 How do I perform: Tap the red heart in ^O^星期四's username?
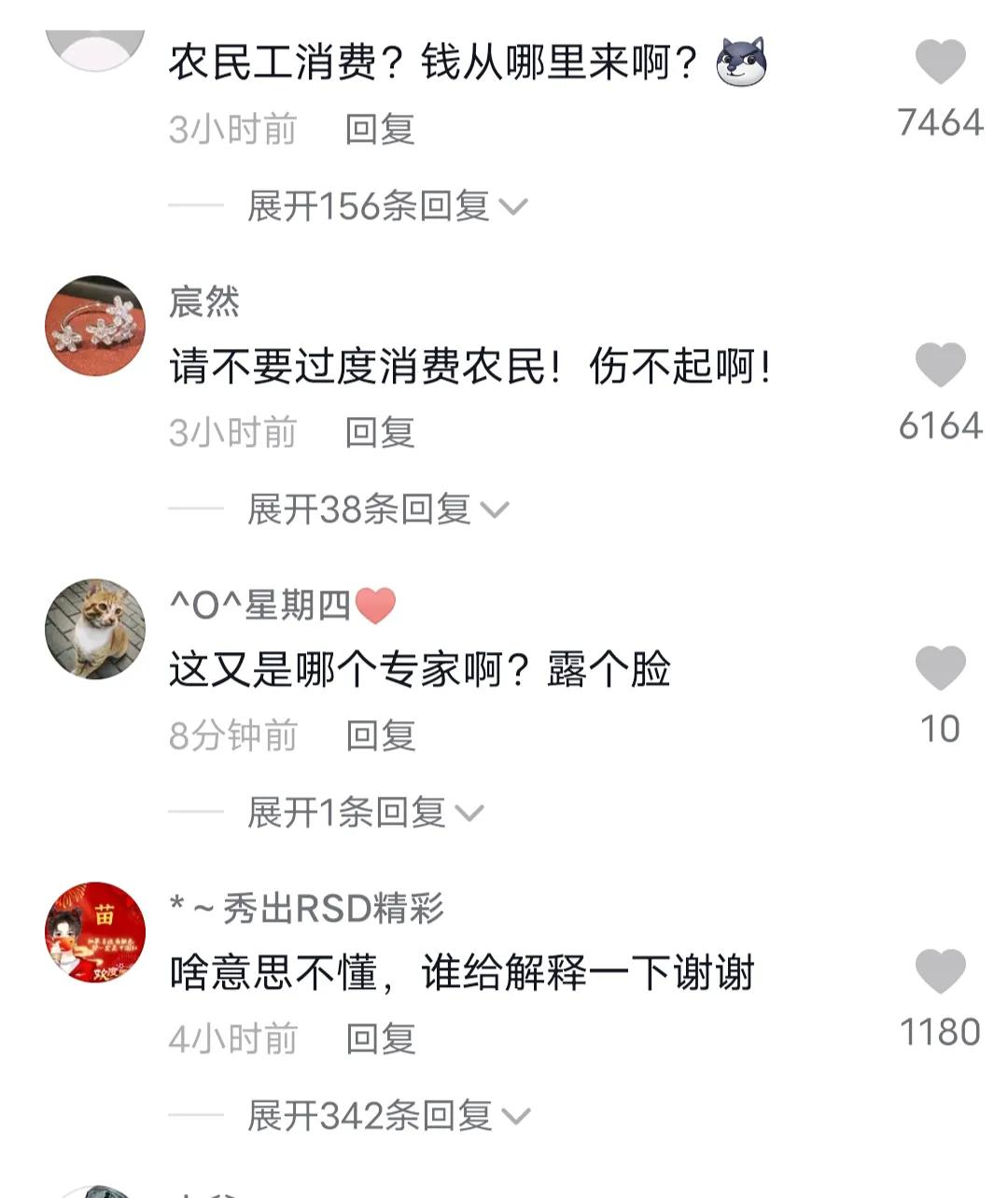pyautogui.click(x=375, y=605)
